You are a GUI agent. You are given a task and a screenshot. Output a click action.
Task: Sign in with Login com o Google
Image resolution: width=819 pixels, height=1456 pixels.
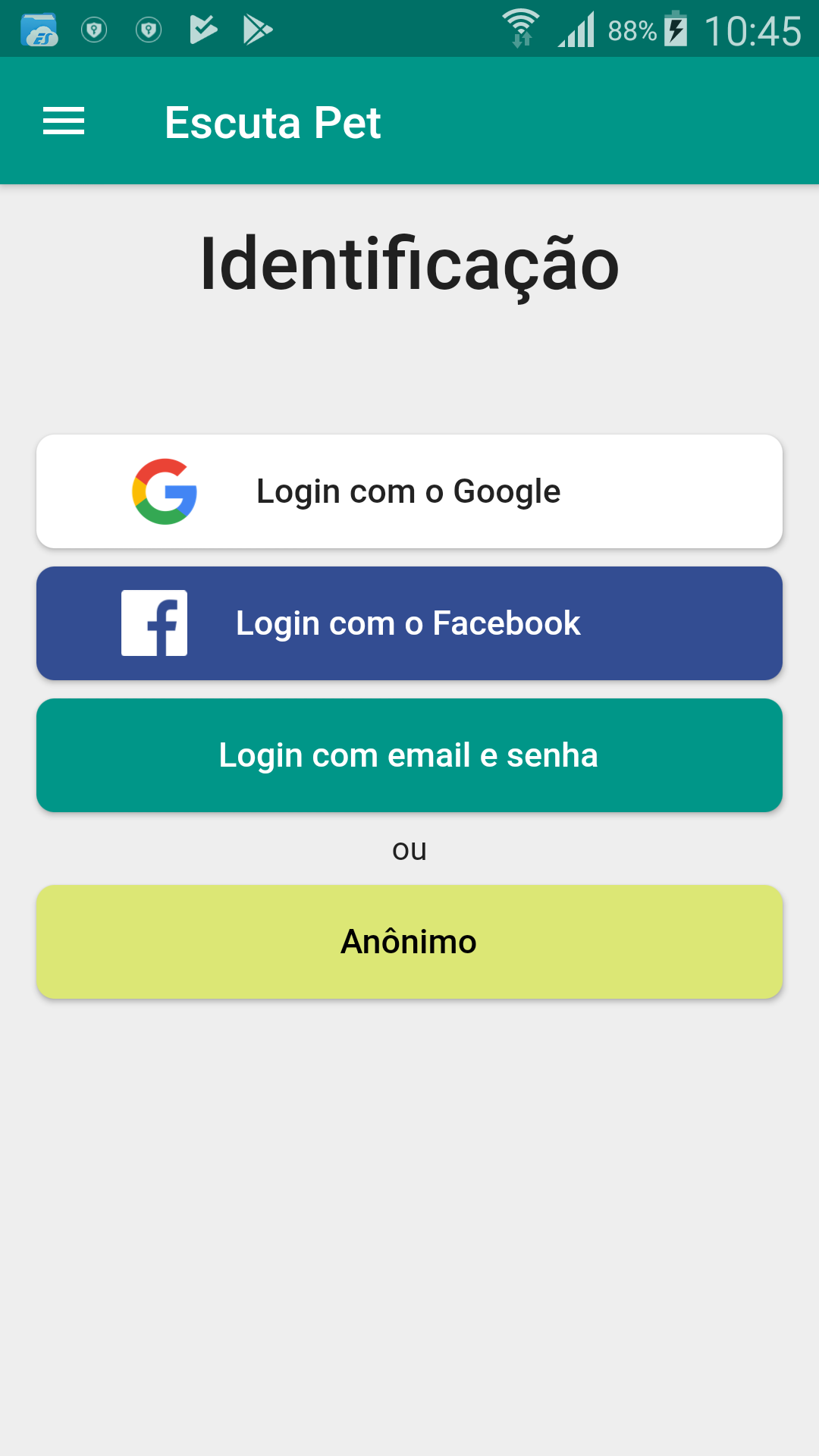tap(409, 491)
